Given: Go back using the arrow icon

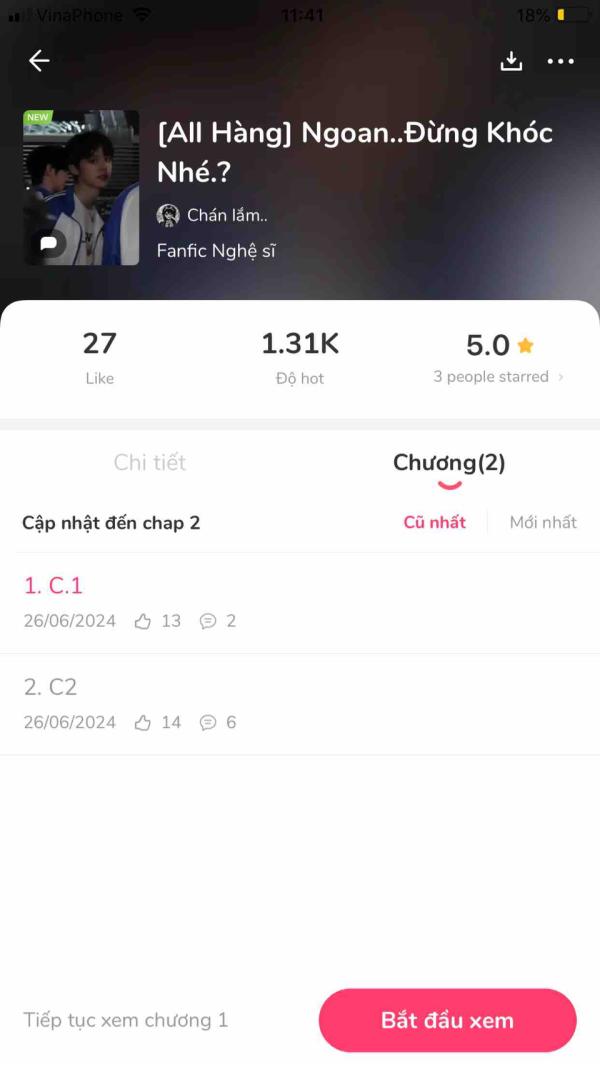Looking at the screenshot, I should tap(39, 61).
